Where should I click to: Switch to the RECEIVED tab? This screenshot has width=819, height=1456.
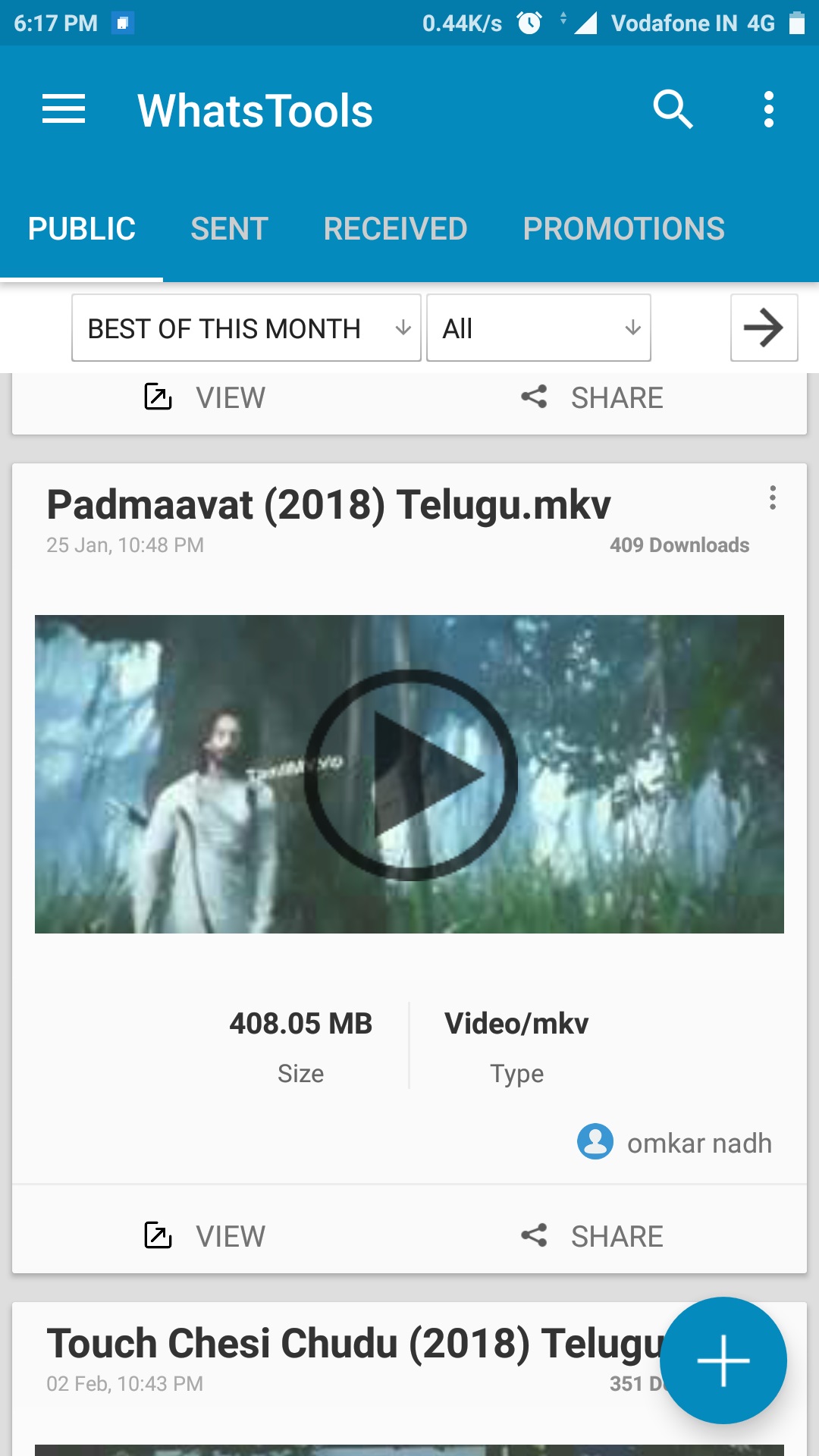click(x=395, y=229)
